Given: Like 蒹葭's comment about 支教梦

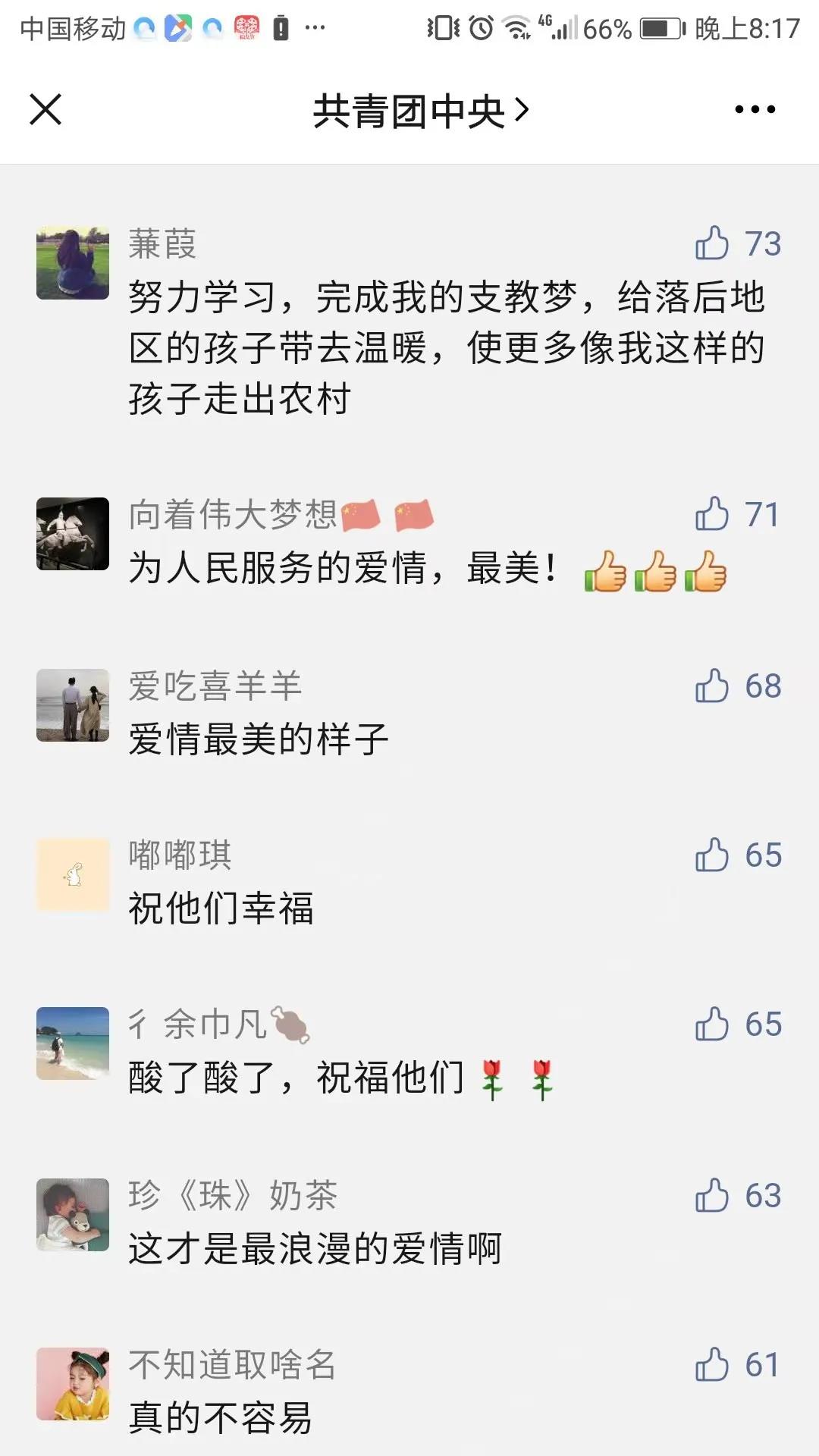Looking at the screenshot, I should pyautogui.click(x=712, y=243).
